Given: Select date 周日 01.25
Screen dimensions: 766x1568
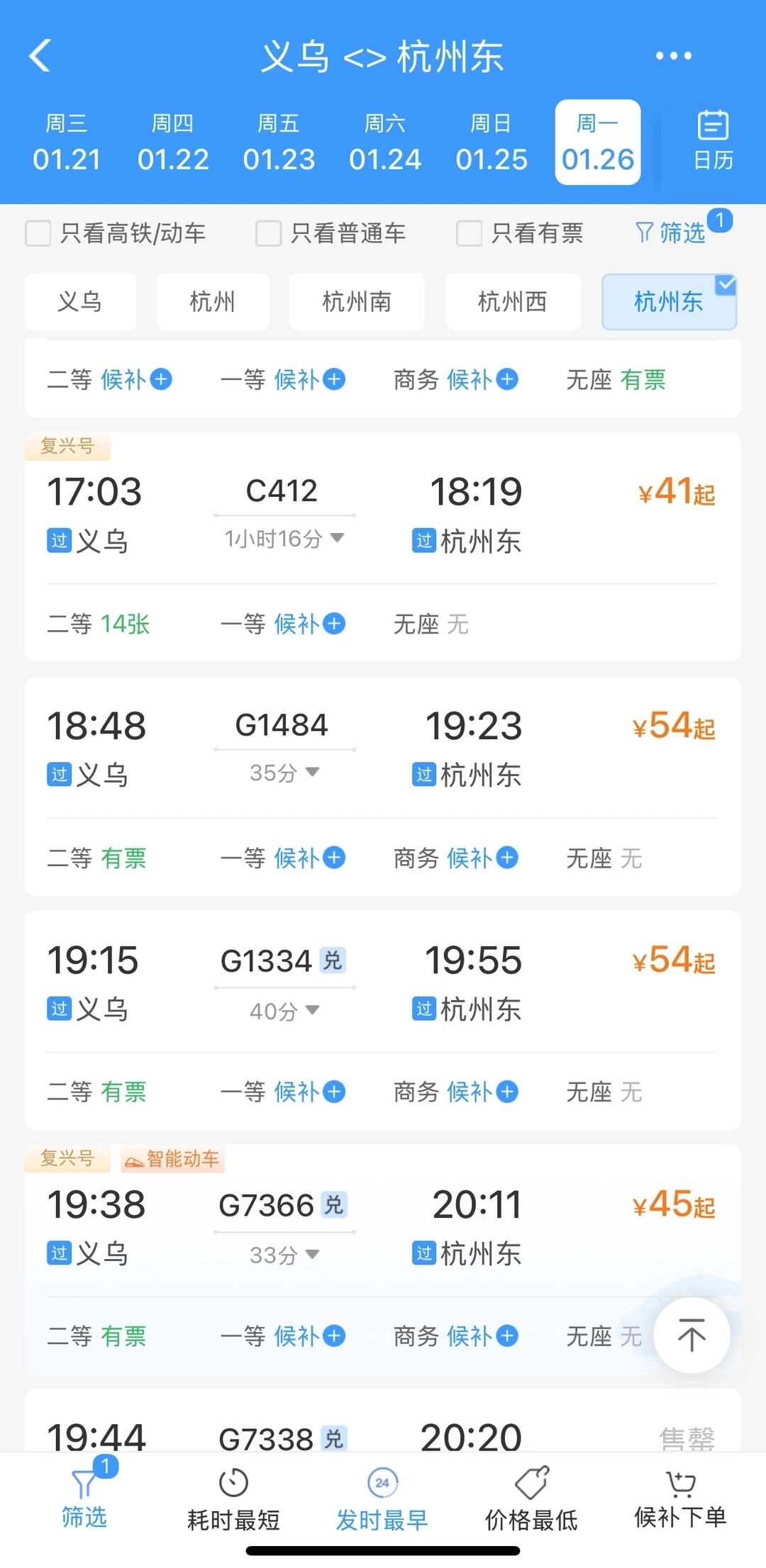Looking at the screenshot, I should point(491,142).
